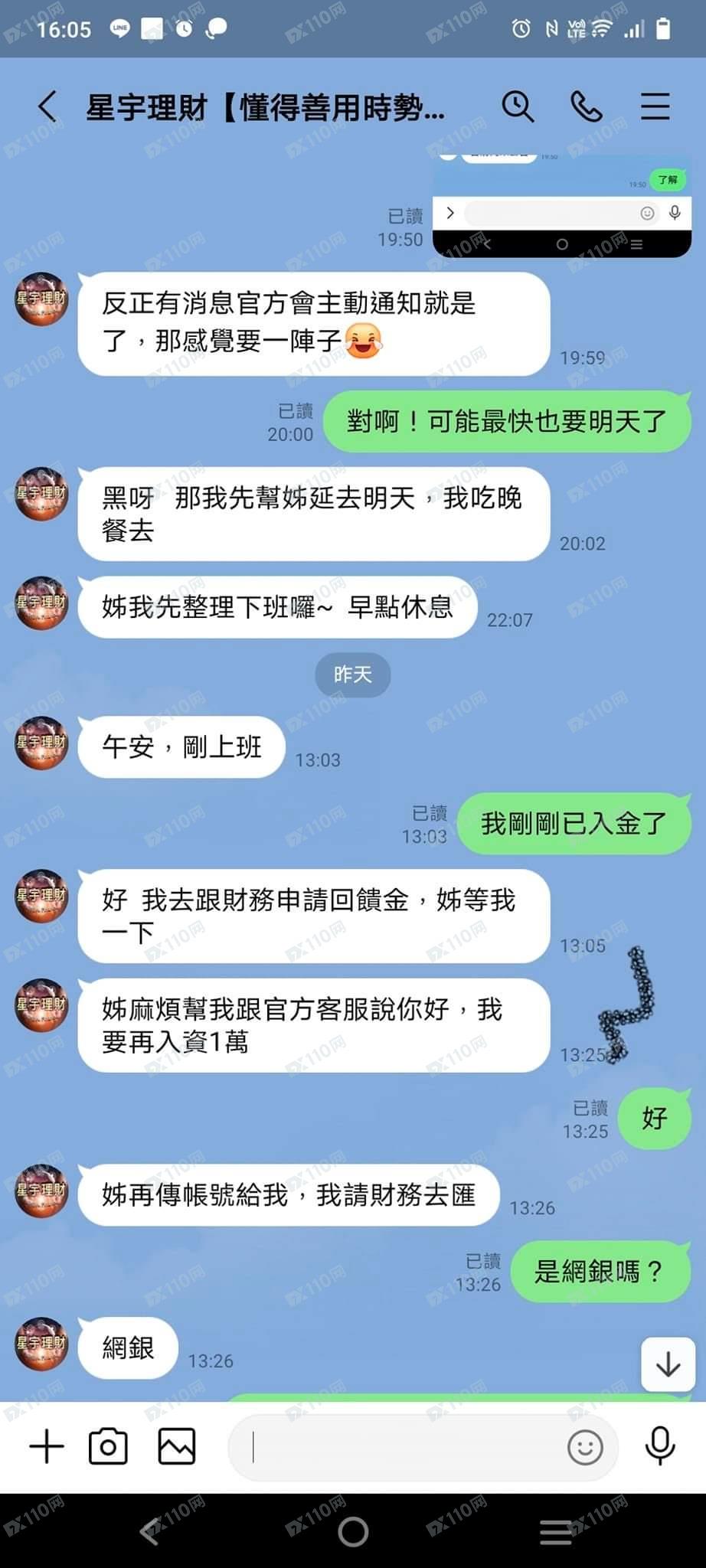Search within this chat
The width and height of the screenshot is (706, 1568).
[x=518, y=106]
